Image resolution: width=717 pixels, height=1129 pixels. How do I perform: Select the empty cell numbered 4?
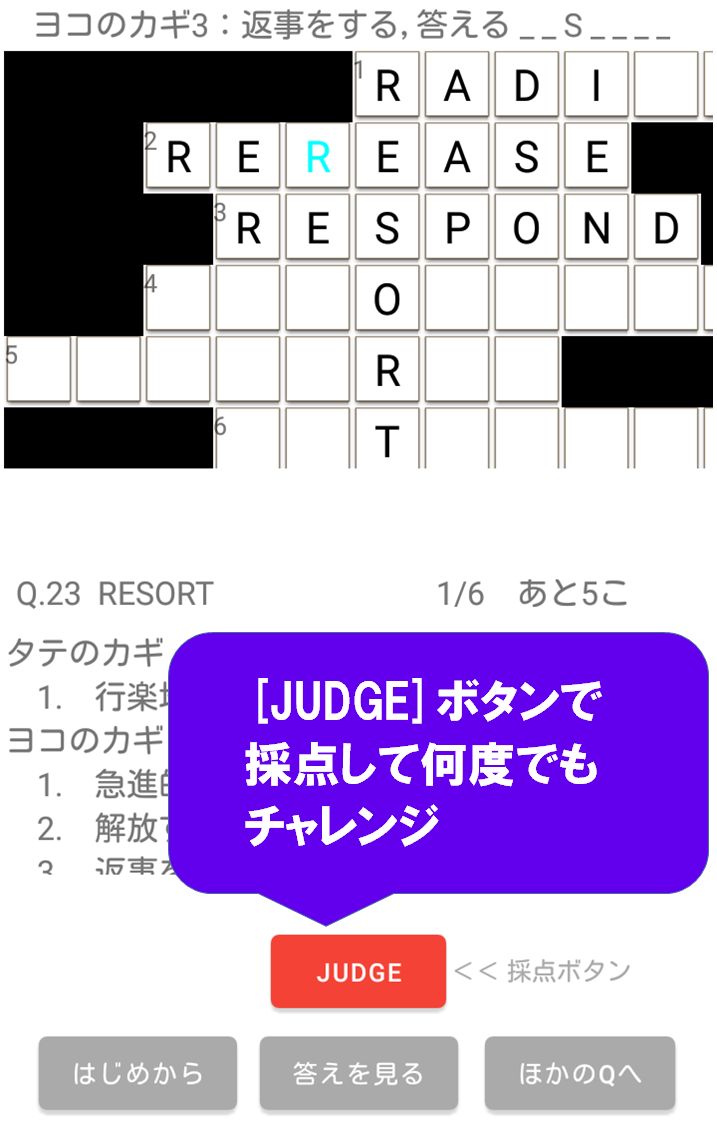[178, 299]
